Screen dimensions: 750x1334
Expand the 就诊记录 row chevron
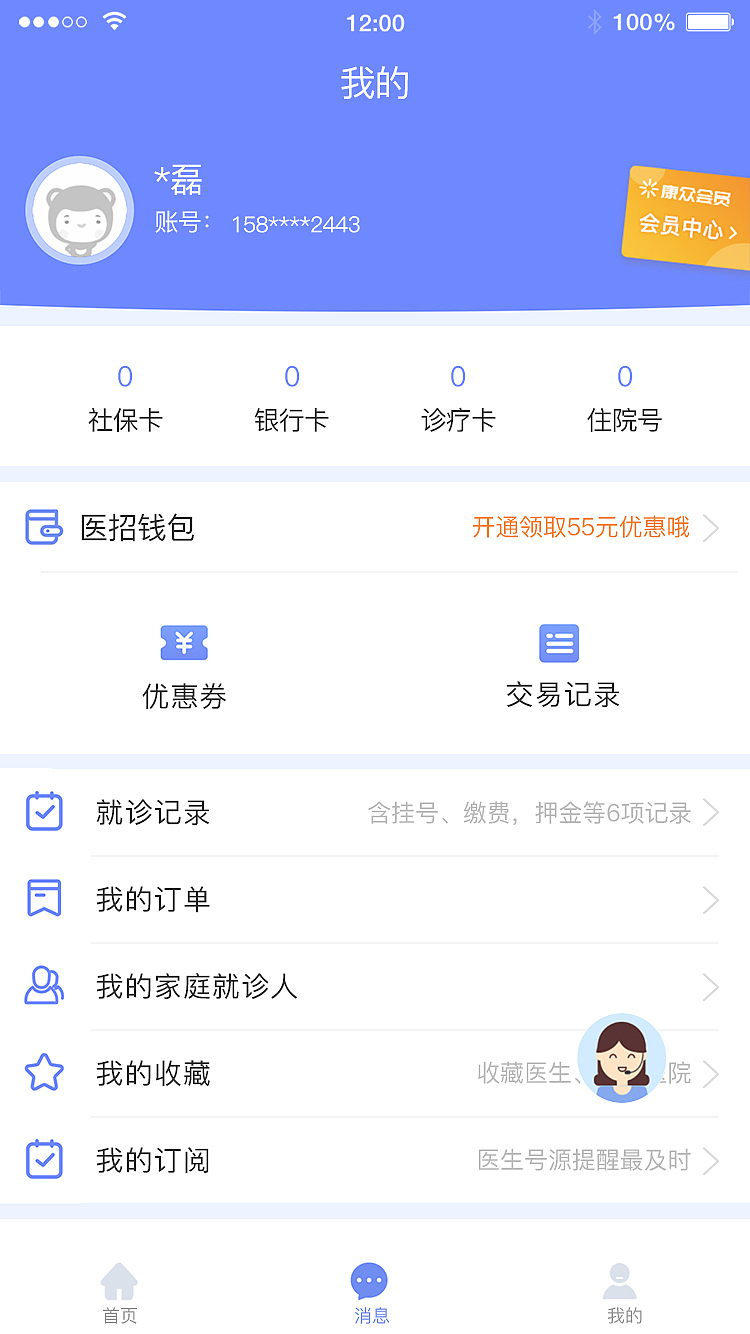[x=712, y=813]
